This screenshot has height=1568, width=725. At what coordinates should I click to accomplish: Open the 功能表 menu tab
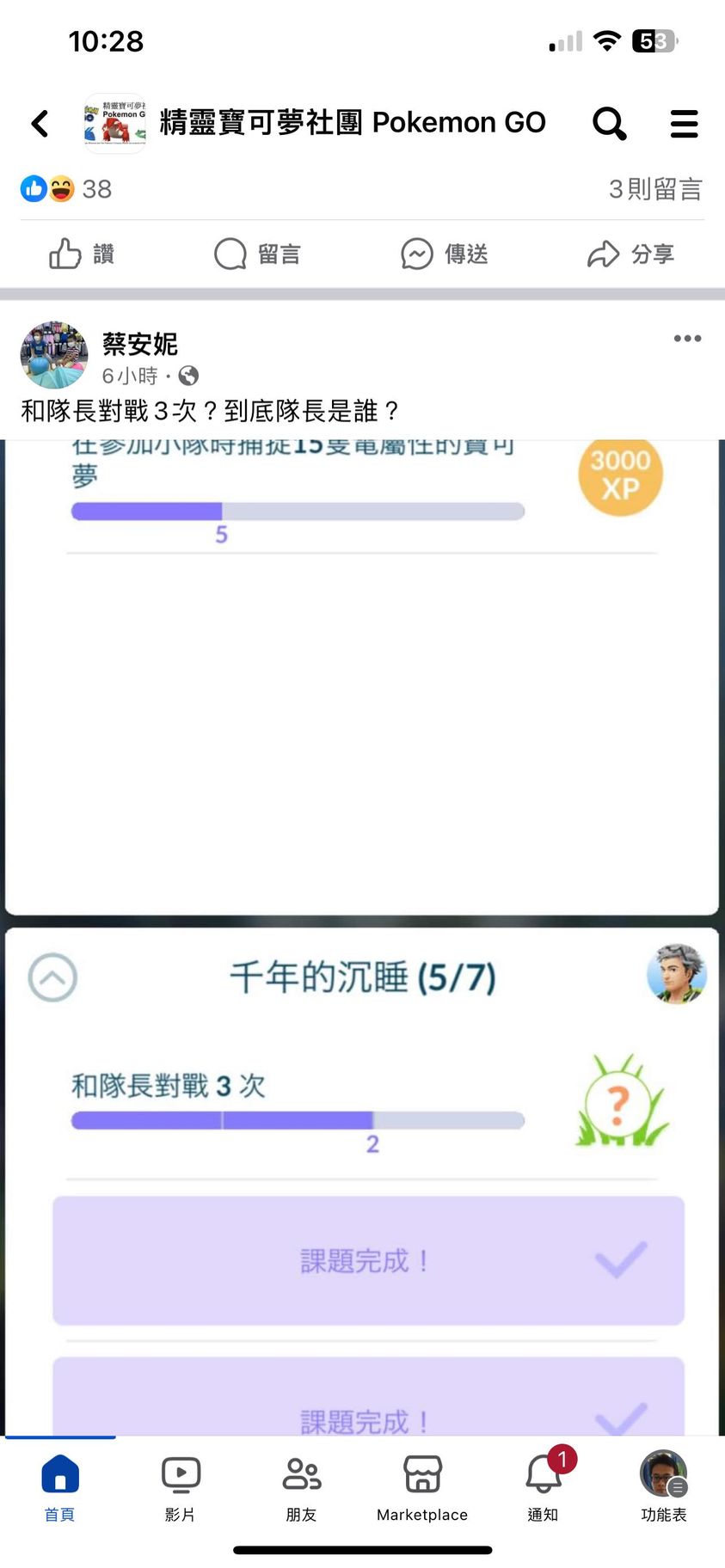(x=663, y=1487)
